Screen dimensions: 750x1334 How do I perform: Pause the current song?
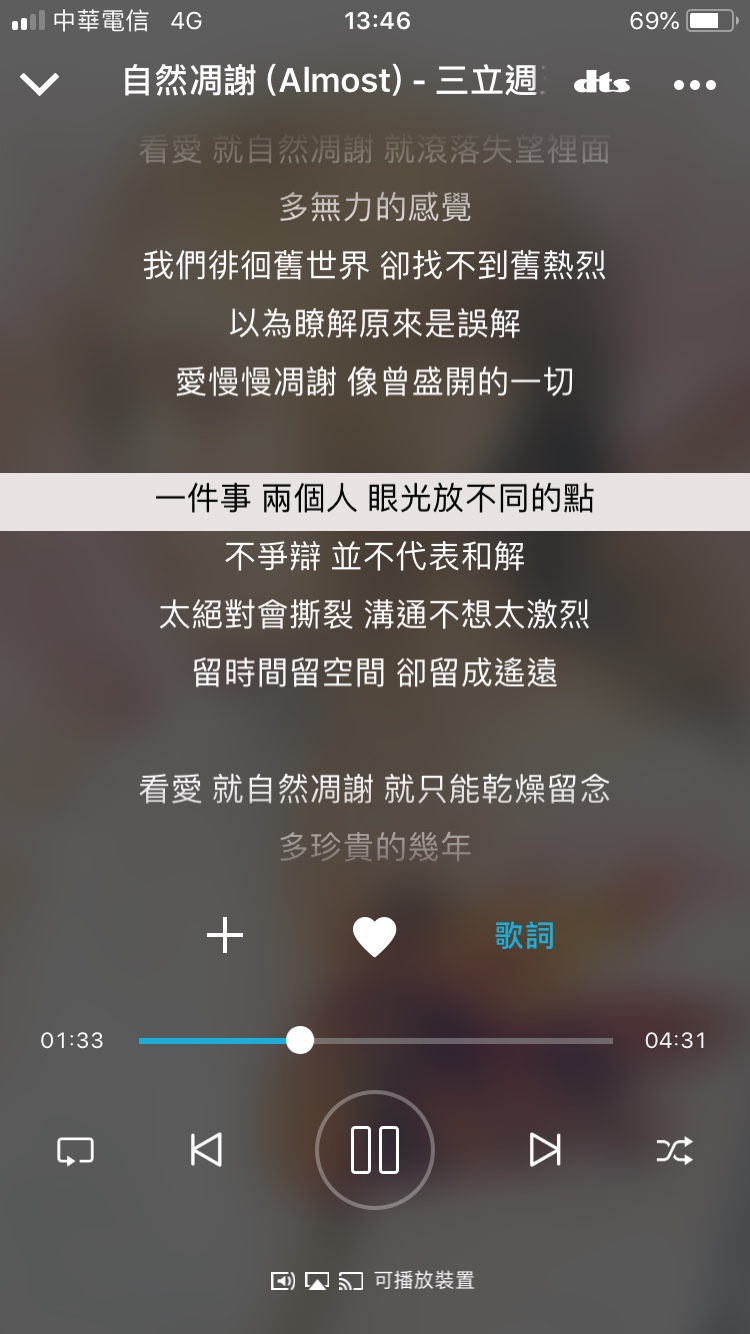coord(375,1150)
